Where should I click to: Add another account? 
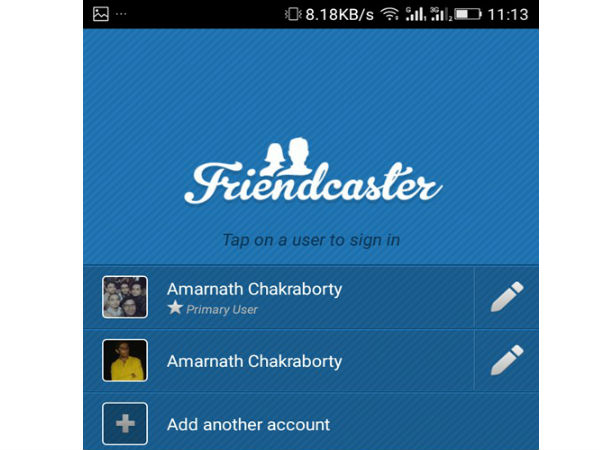coord(248,424)
